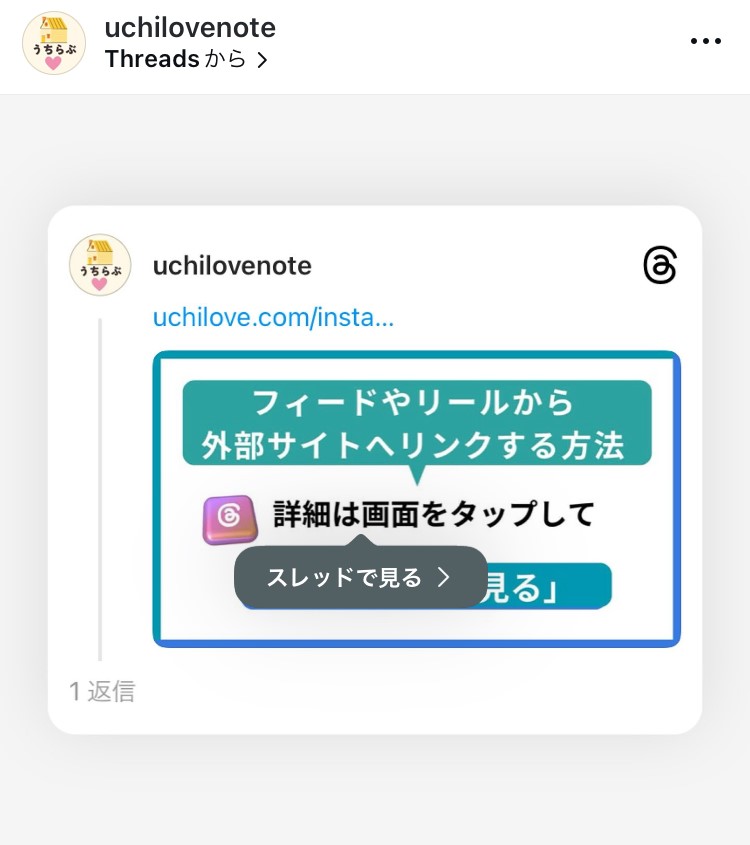Image resolution: width=750 pixels, height=845 pixels.
Task: Open the three-dot overflow menu
Action: 705,42
